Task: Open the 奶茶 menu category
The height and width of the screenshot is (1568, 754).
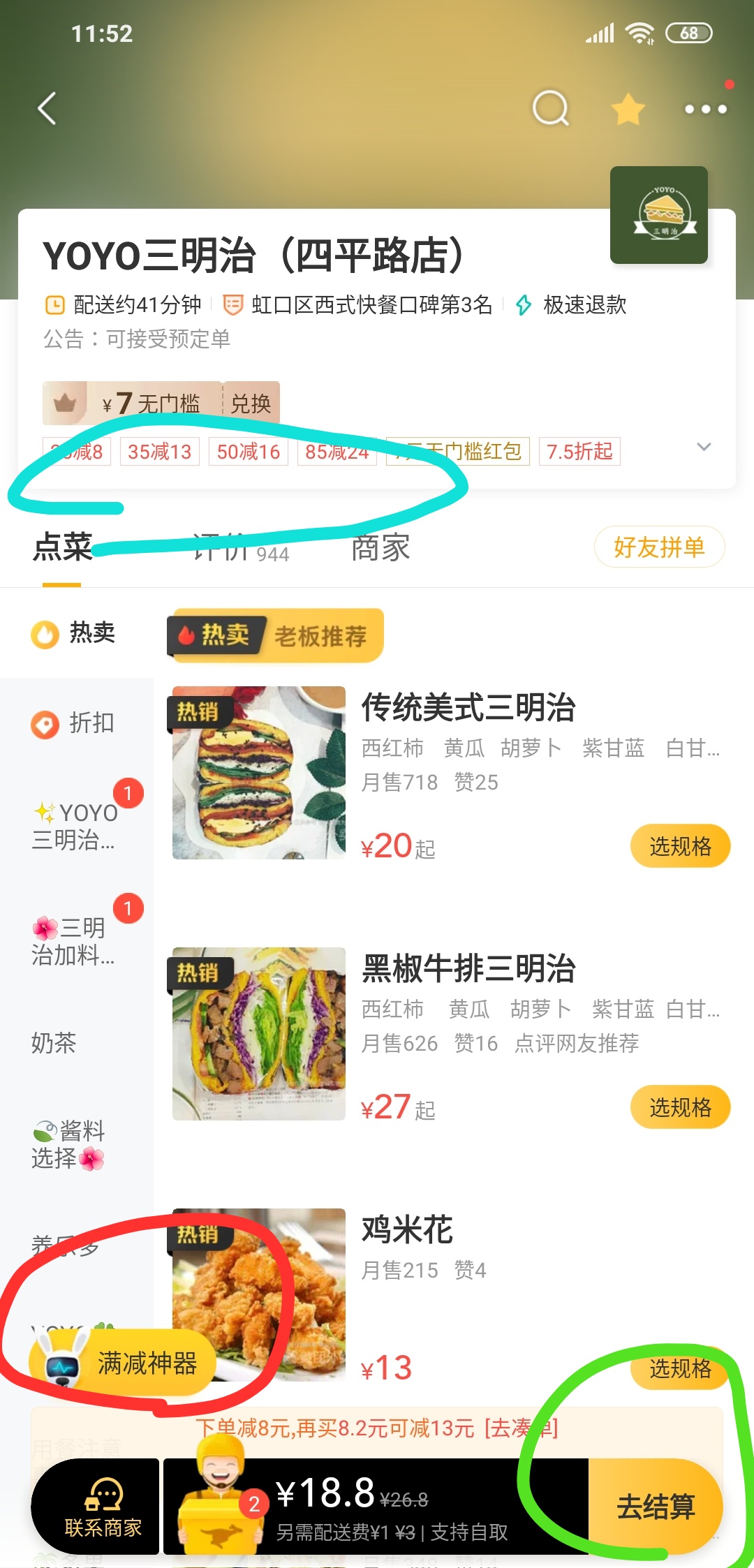Action: point(54,1043)
